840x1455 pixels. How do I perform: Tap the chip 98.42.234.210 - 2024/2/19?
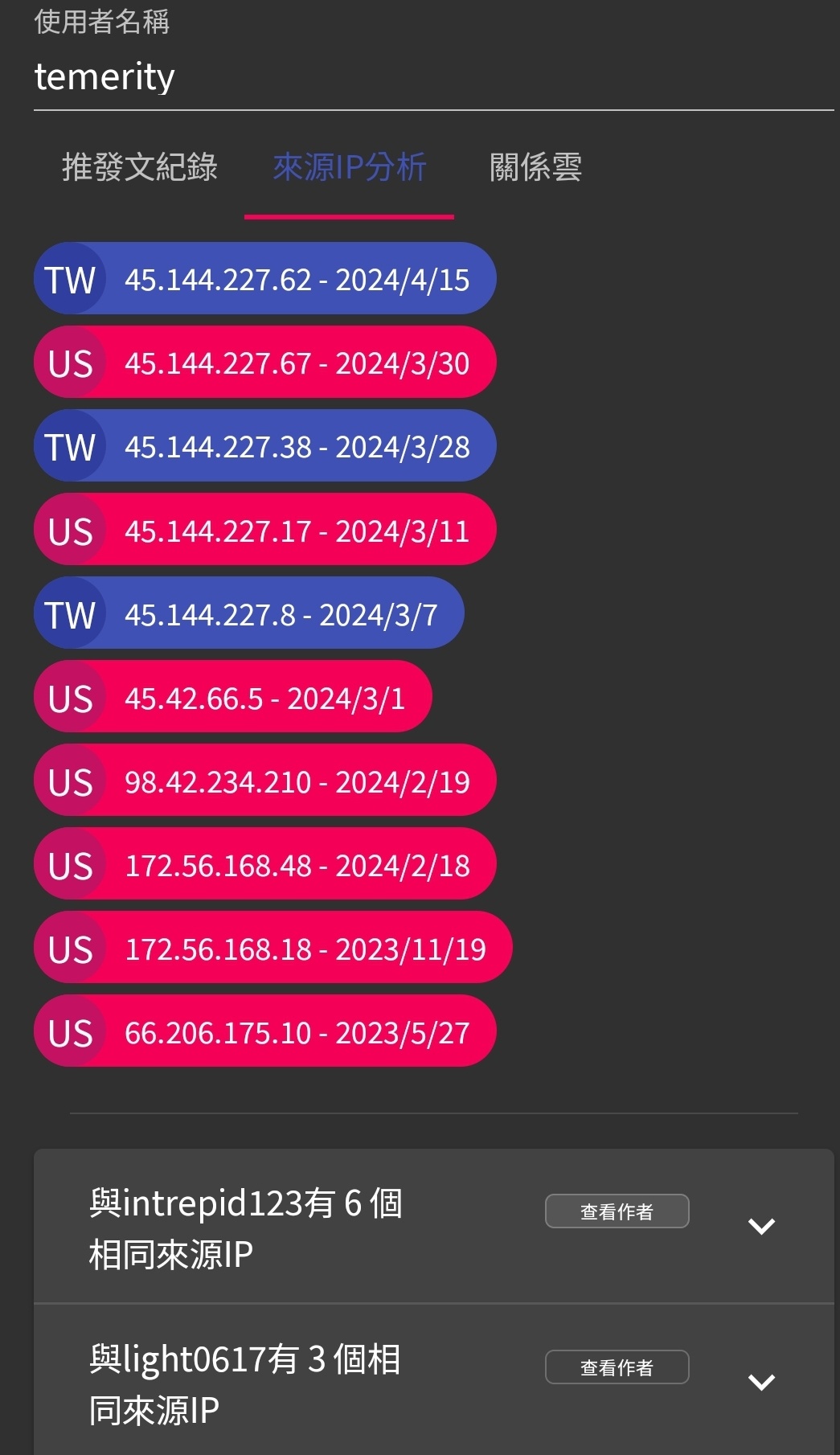tap(264, 780)
